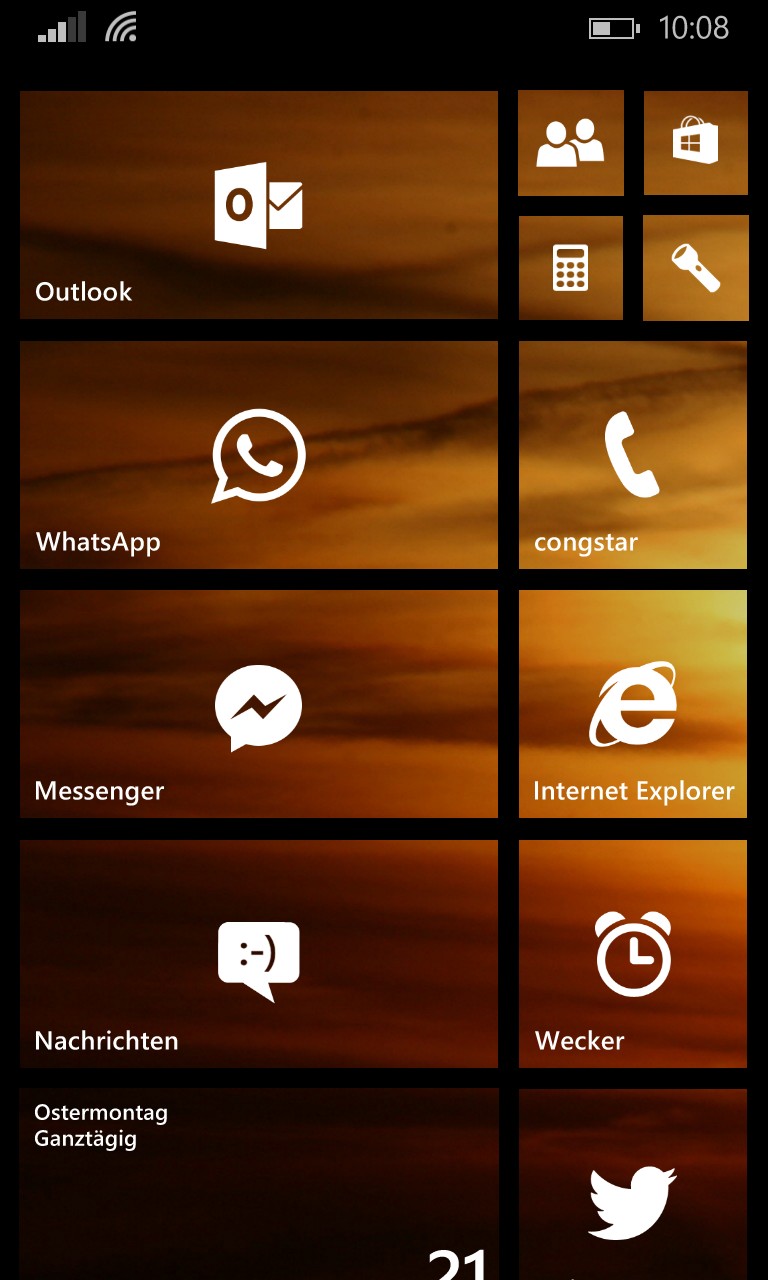
Task: Turn on the flashlight tile
Action: (695, 268)
